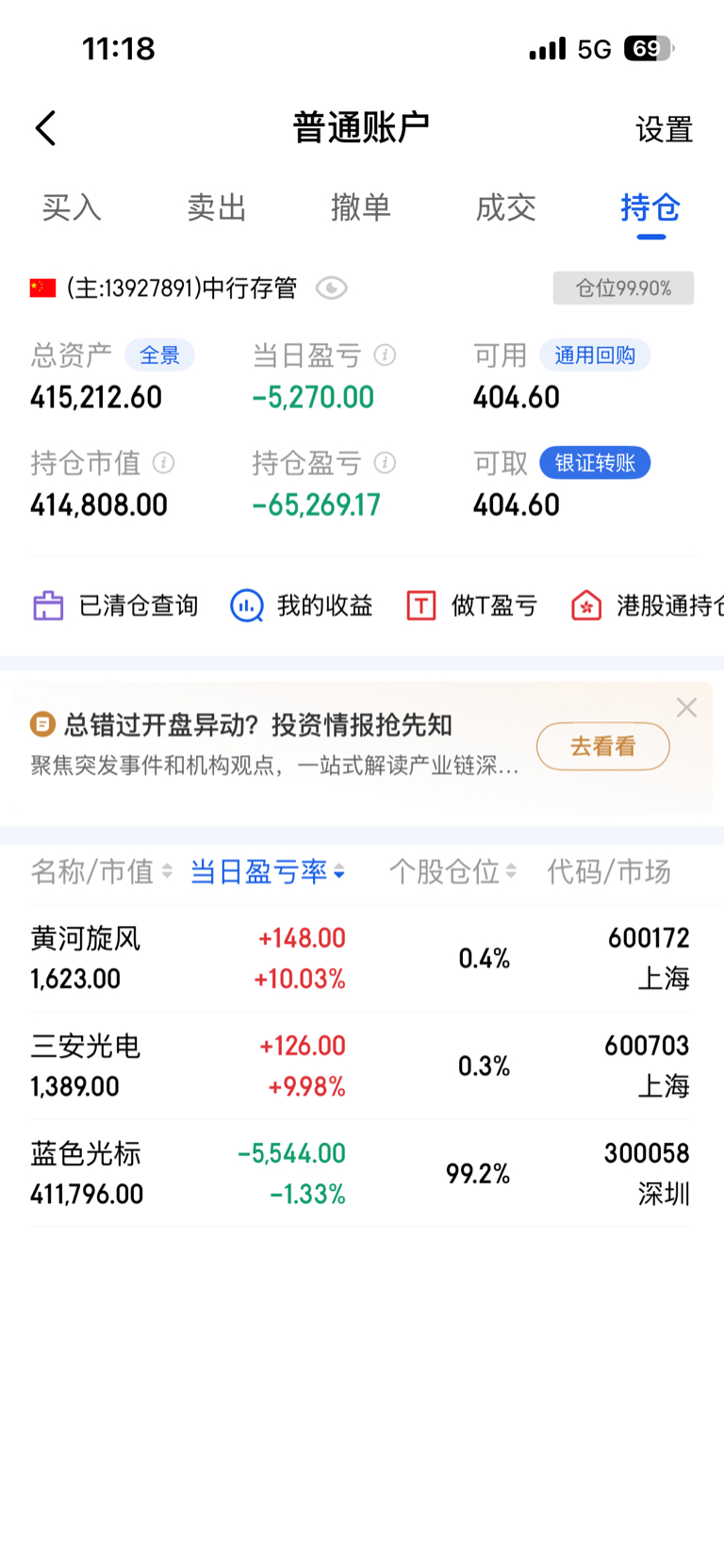Open the 全景 asset overview chip

coord(159,355)
